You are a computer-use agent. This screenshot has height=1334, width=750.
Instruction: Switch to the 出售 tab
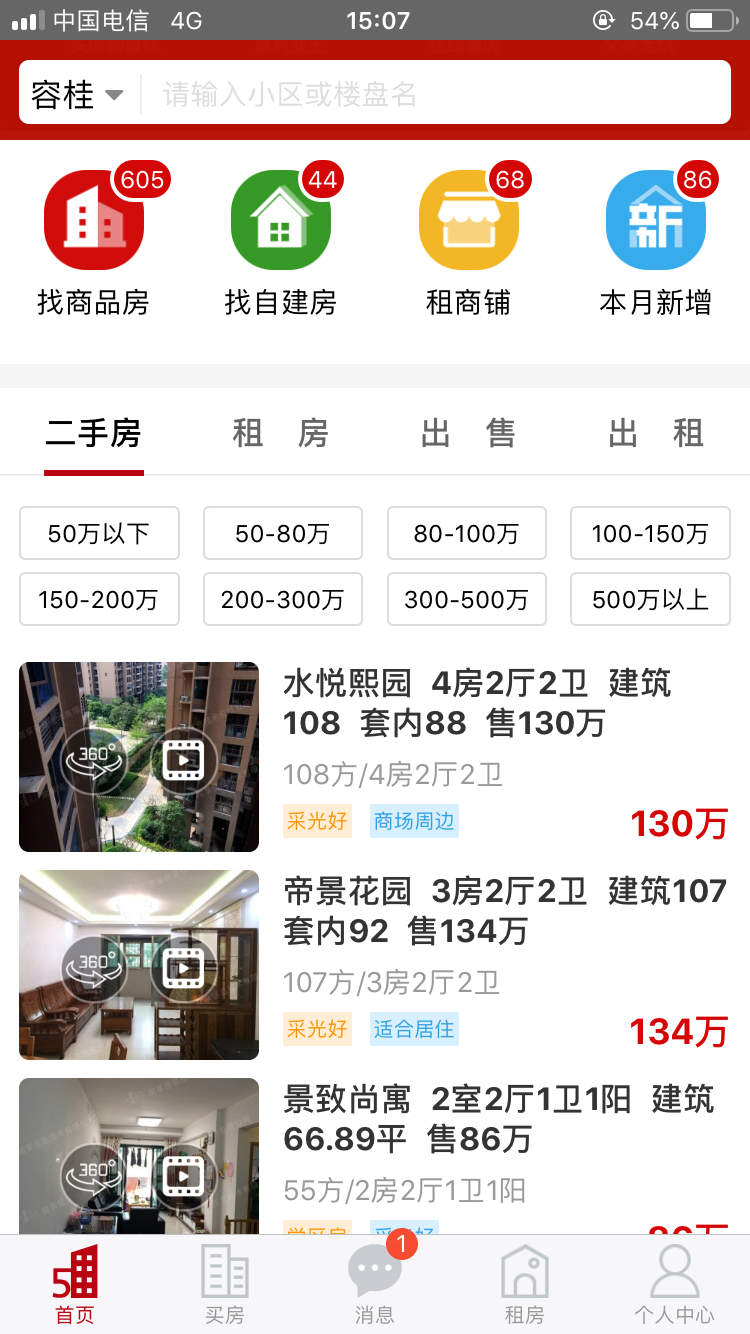click(468, 434)
